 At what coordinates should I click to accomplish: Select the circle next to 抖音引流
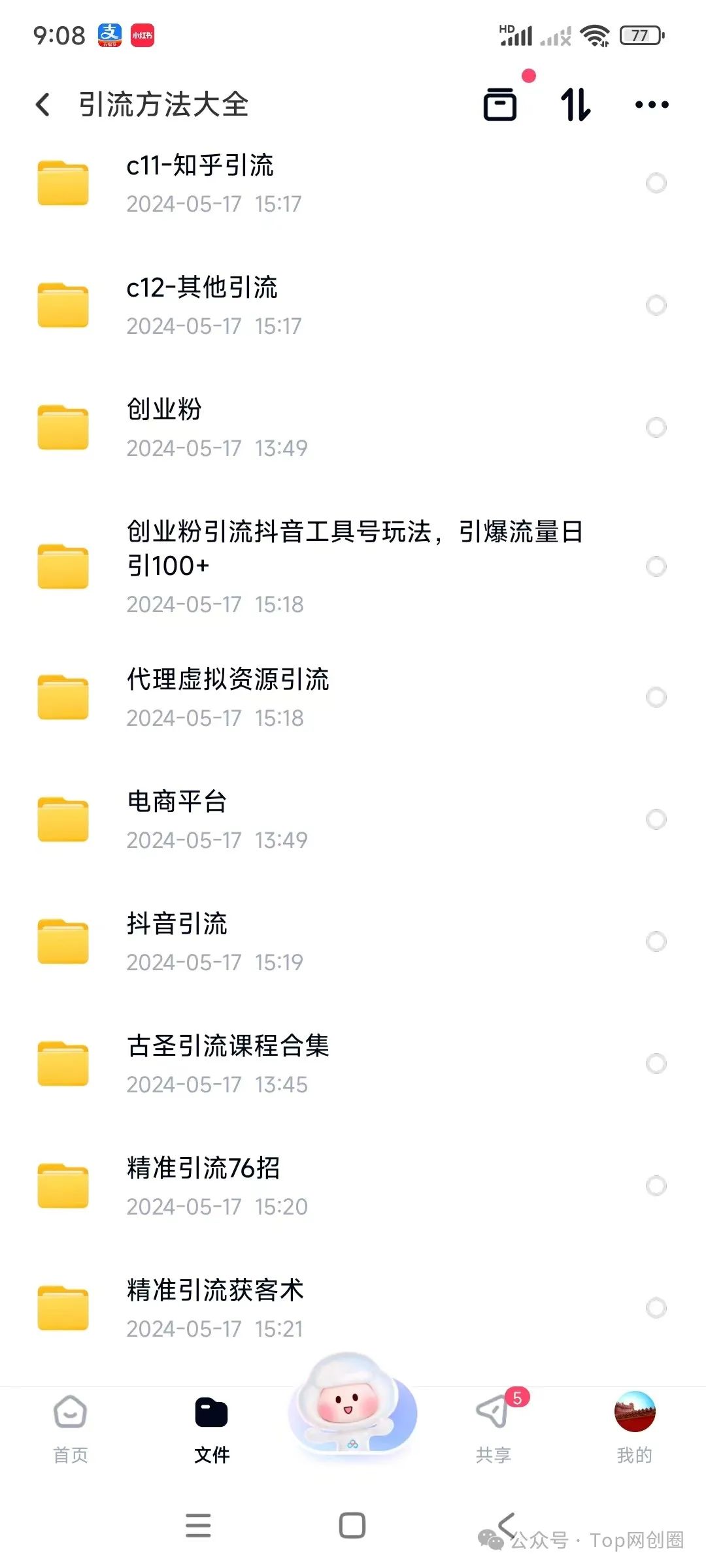coord(656,941)
